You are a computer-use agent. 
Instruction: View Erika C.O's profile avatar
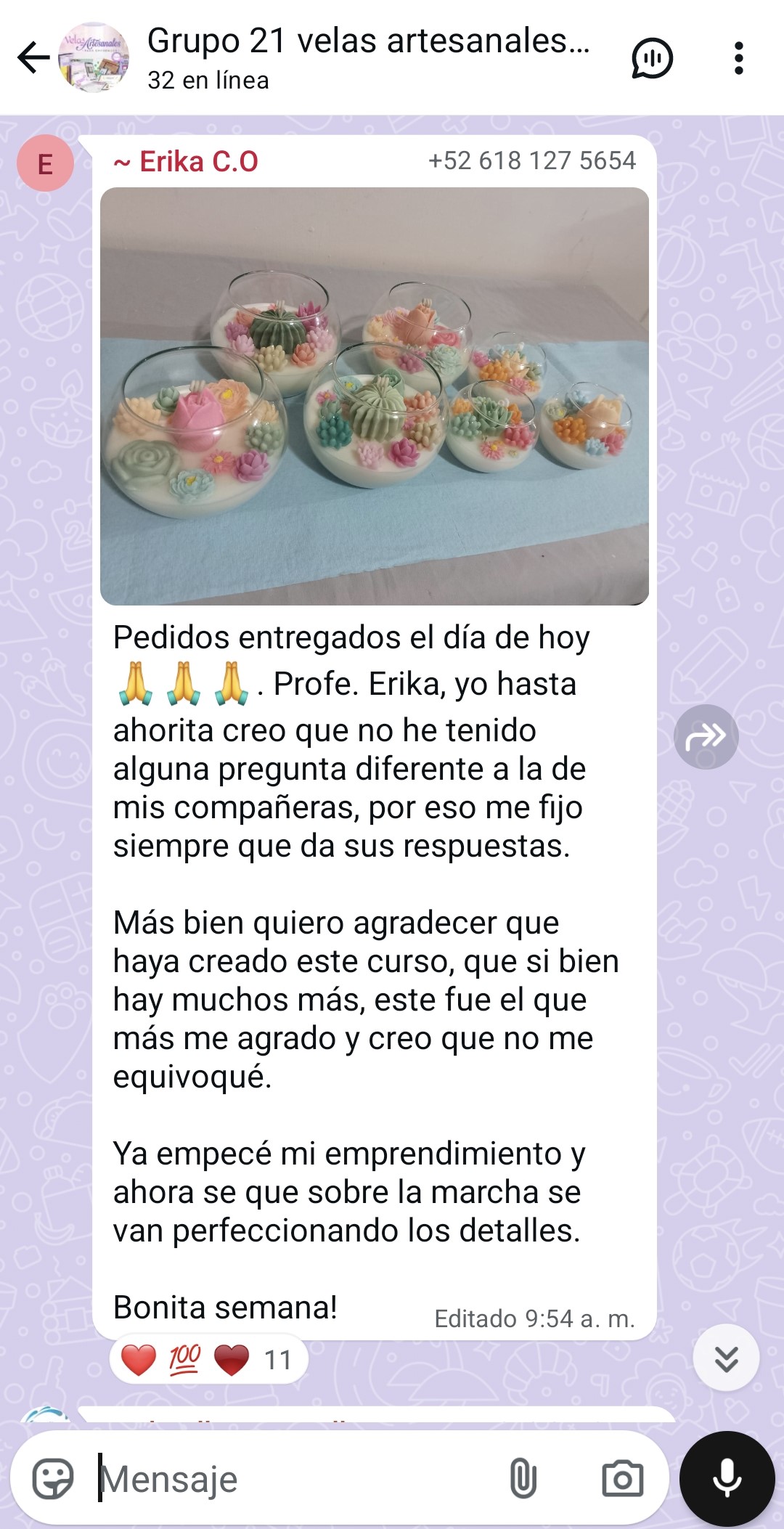45,163
